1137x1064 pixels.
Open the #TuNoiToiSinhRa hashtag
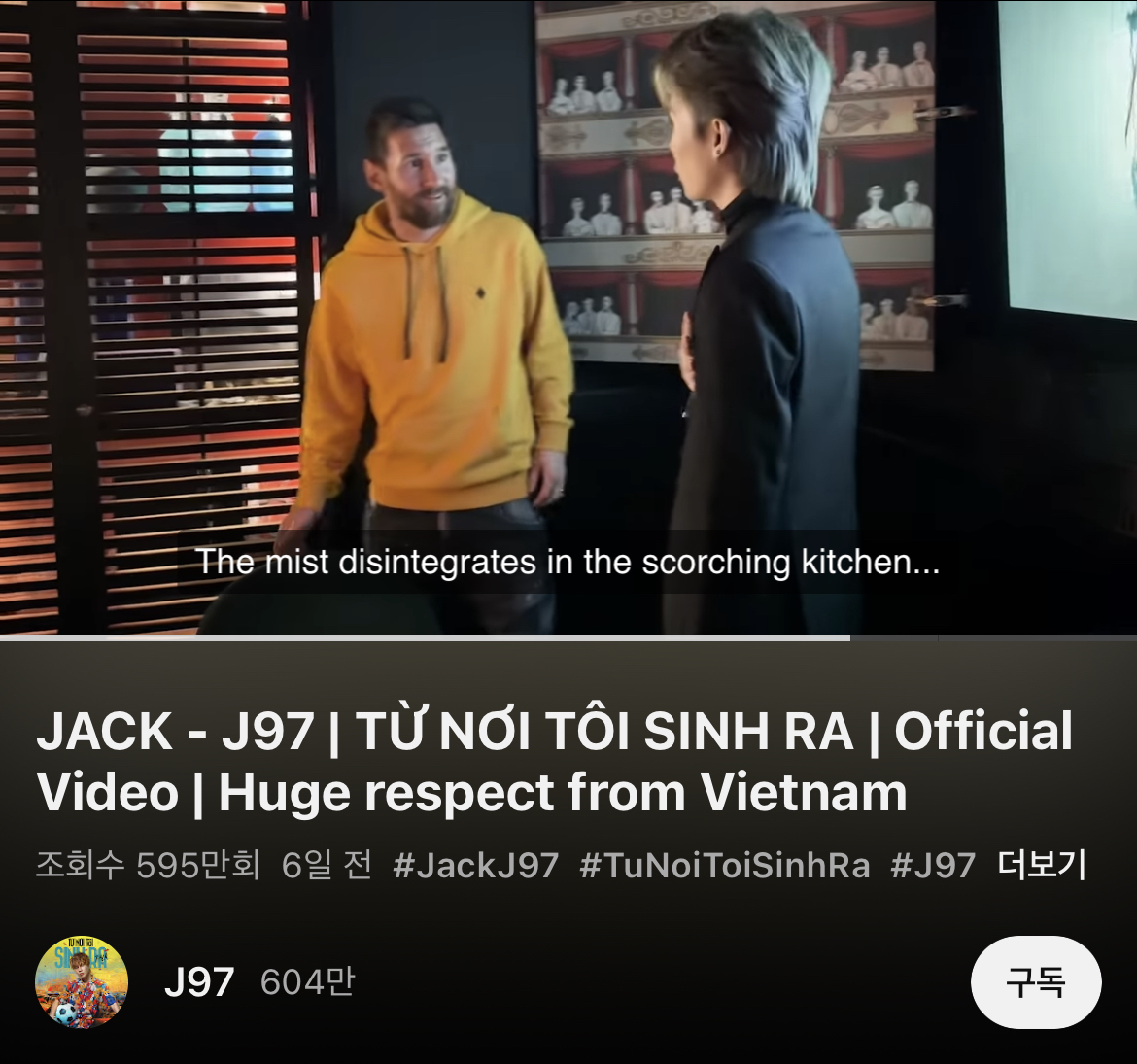724,865
